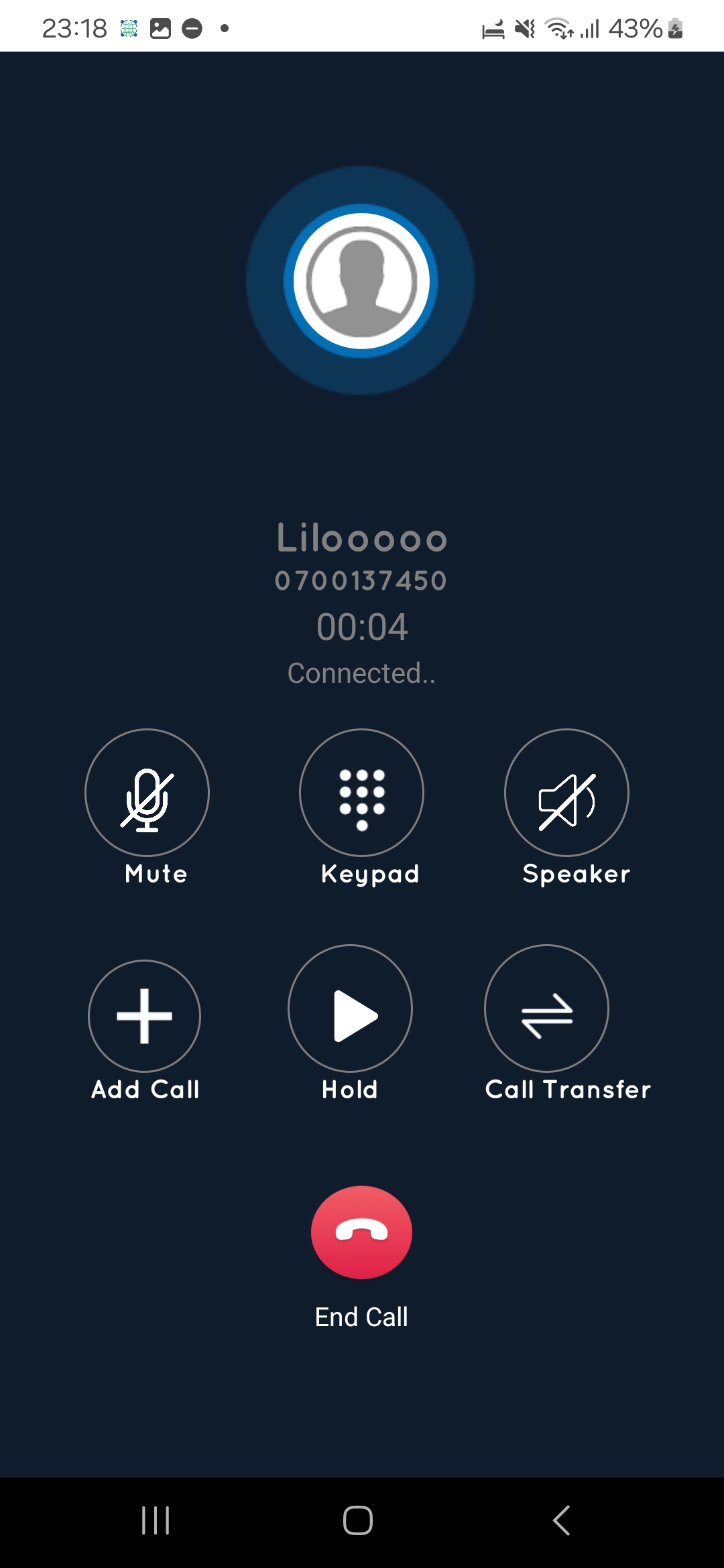This screenshot has width=724, height=1568.
Task: End the call with Lilooooo
Action: (x=361, y=1233)
